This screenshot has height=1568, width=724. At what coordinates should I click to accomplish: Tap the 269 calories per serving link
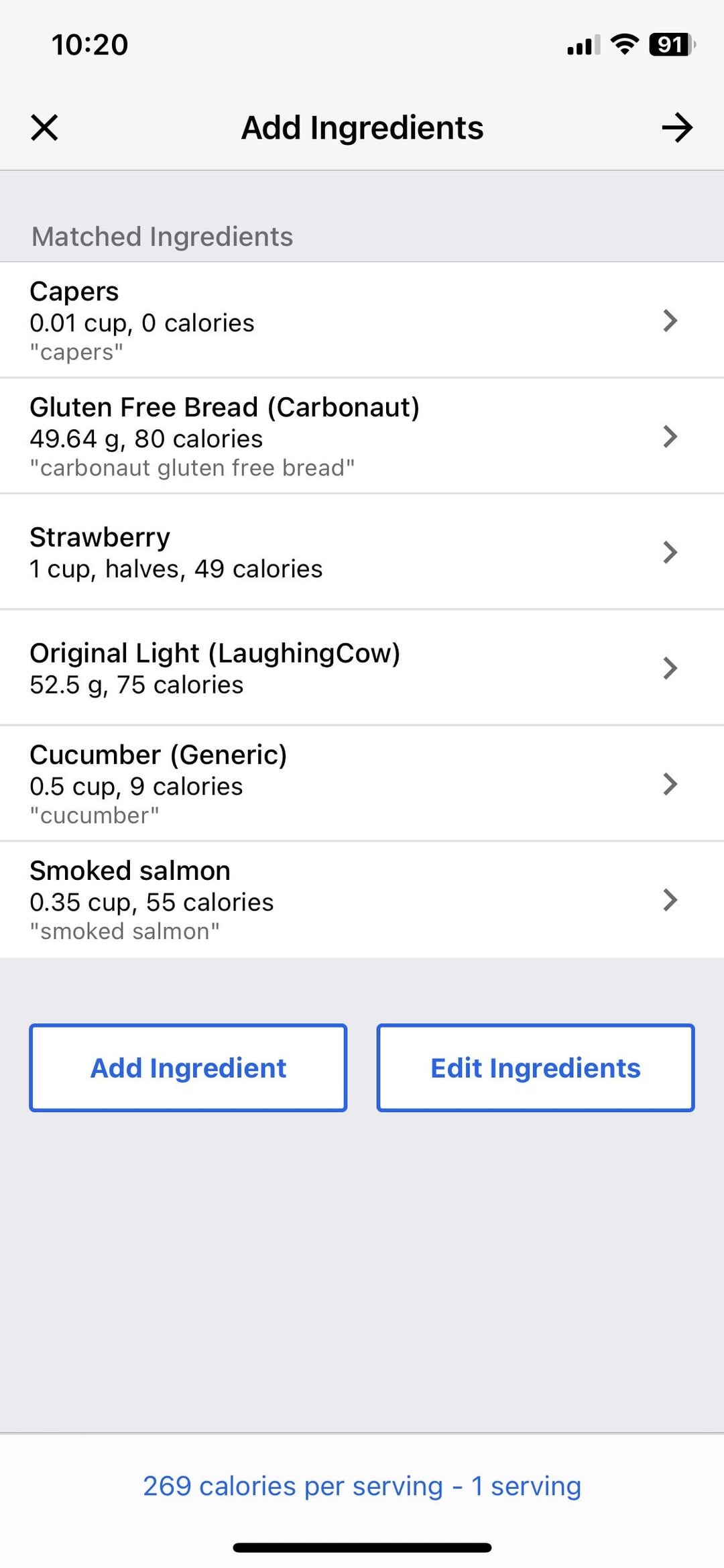pyautogui.click(x=362, y=1486)
